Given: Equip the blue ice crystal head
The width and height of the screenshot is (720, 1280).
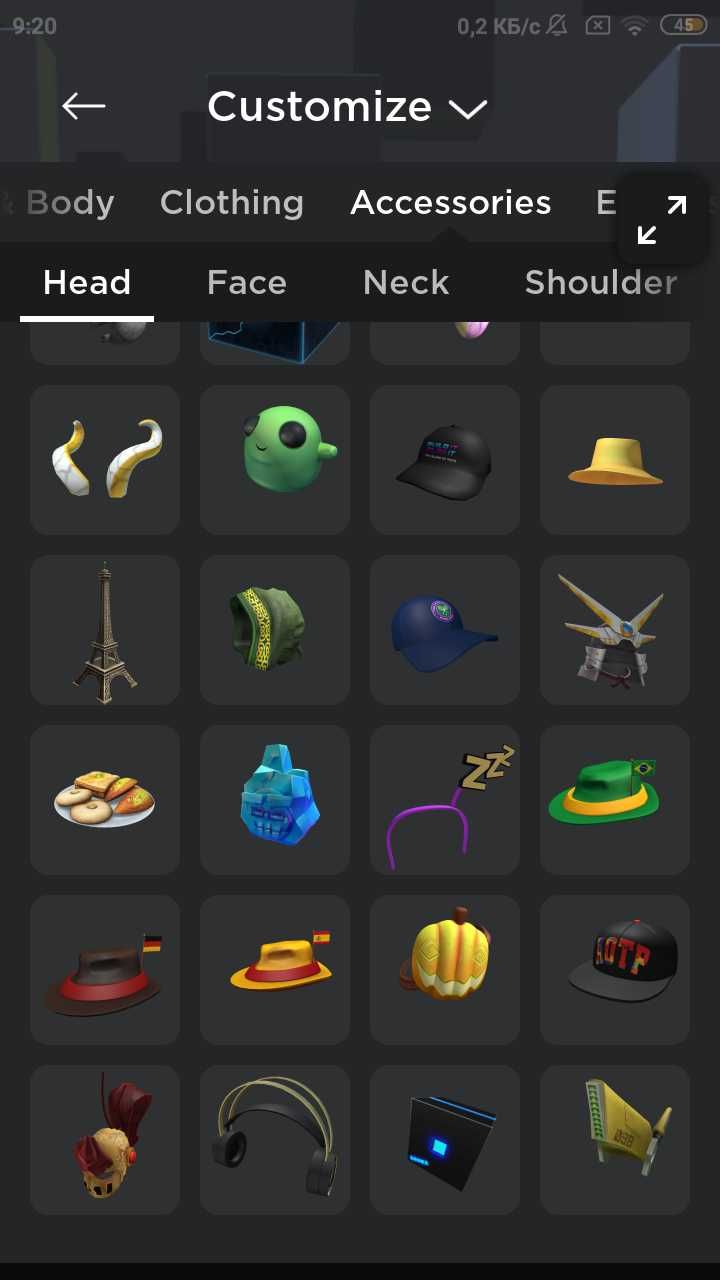Looking at the screenshot, I should pos(275,800).
